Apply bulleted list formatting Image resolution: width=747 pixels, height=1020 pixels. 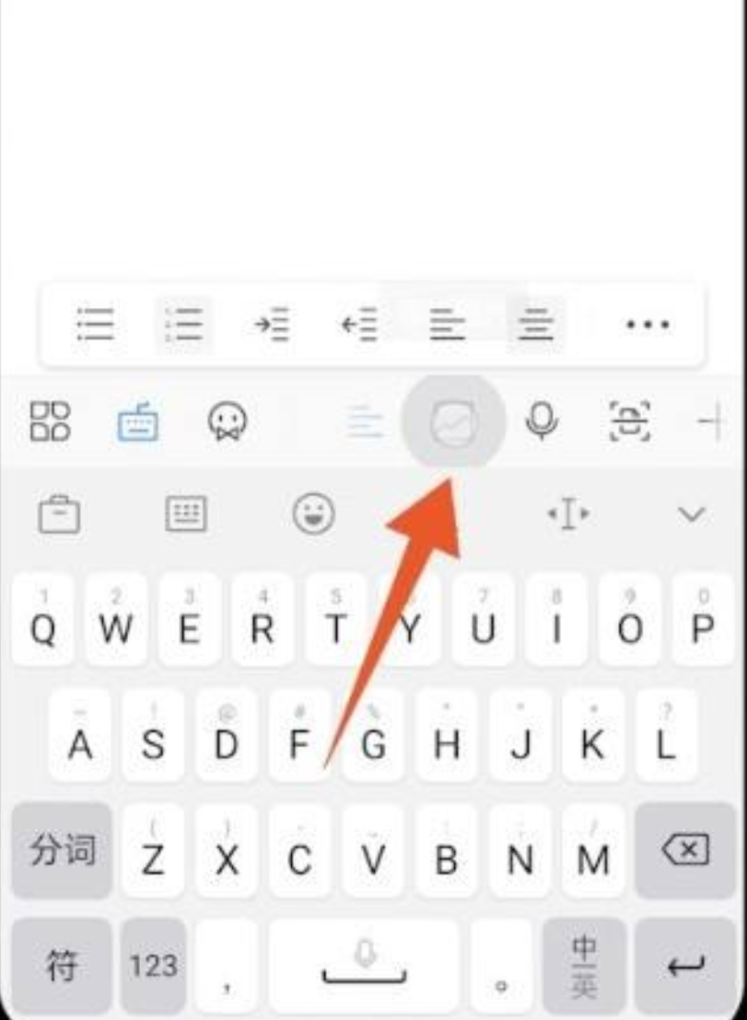[96, 325]
